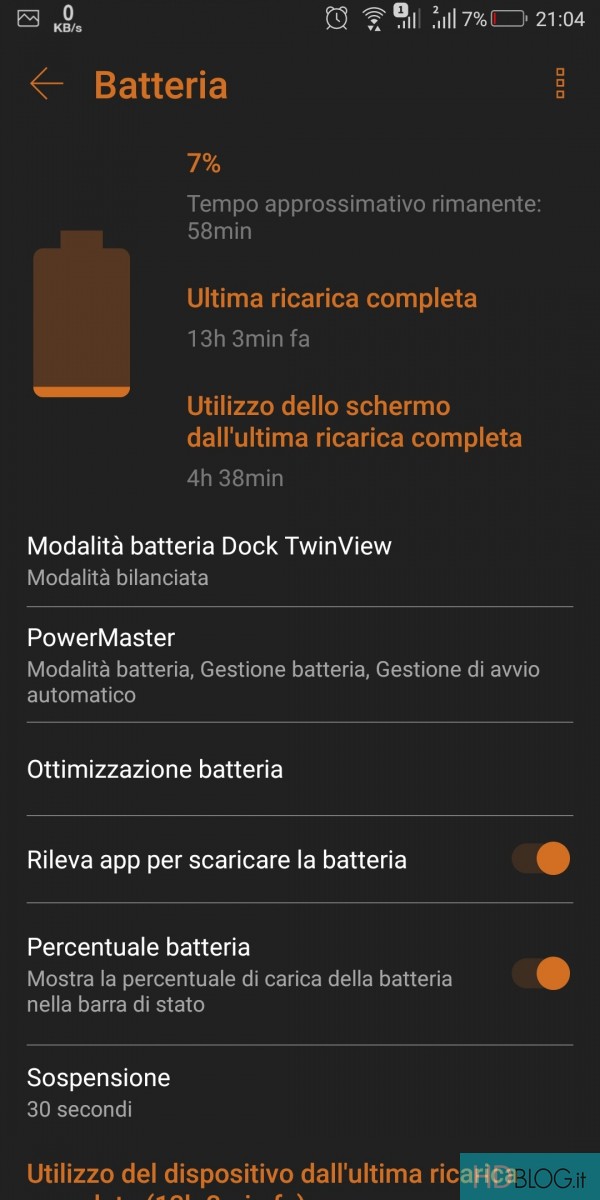Screen dimensions: 600x1200
Task: Open Modalità batteria Dock TwinView
Action: tap(300, 560)
